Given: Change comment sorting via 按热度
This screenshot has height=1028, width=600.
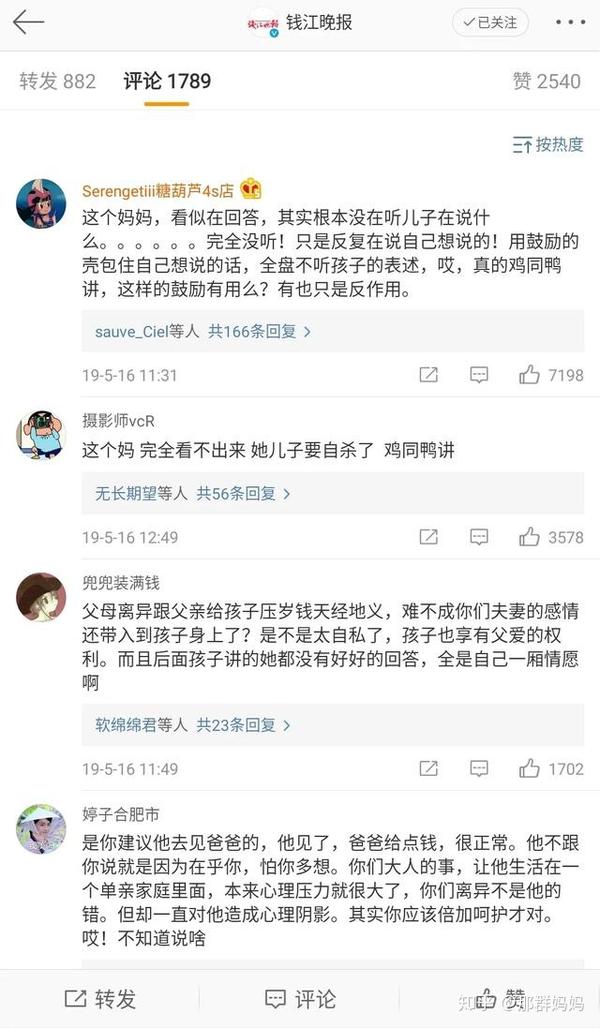Looking at the screenshot, I should click(548, 145).
